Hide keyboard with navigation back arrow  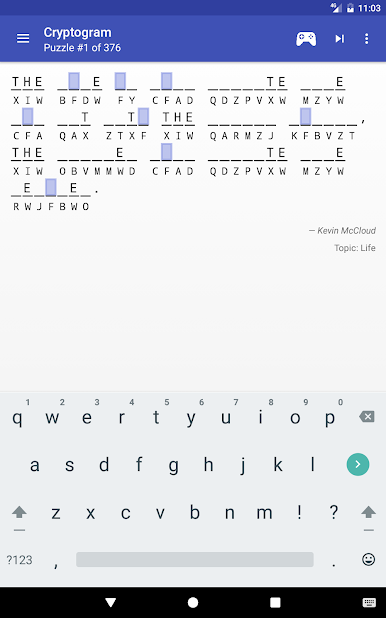[111, 602]
